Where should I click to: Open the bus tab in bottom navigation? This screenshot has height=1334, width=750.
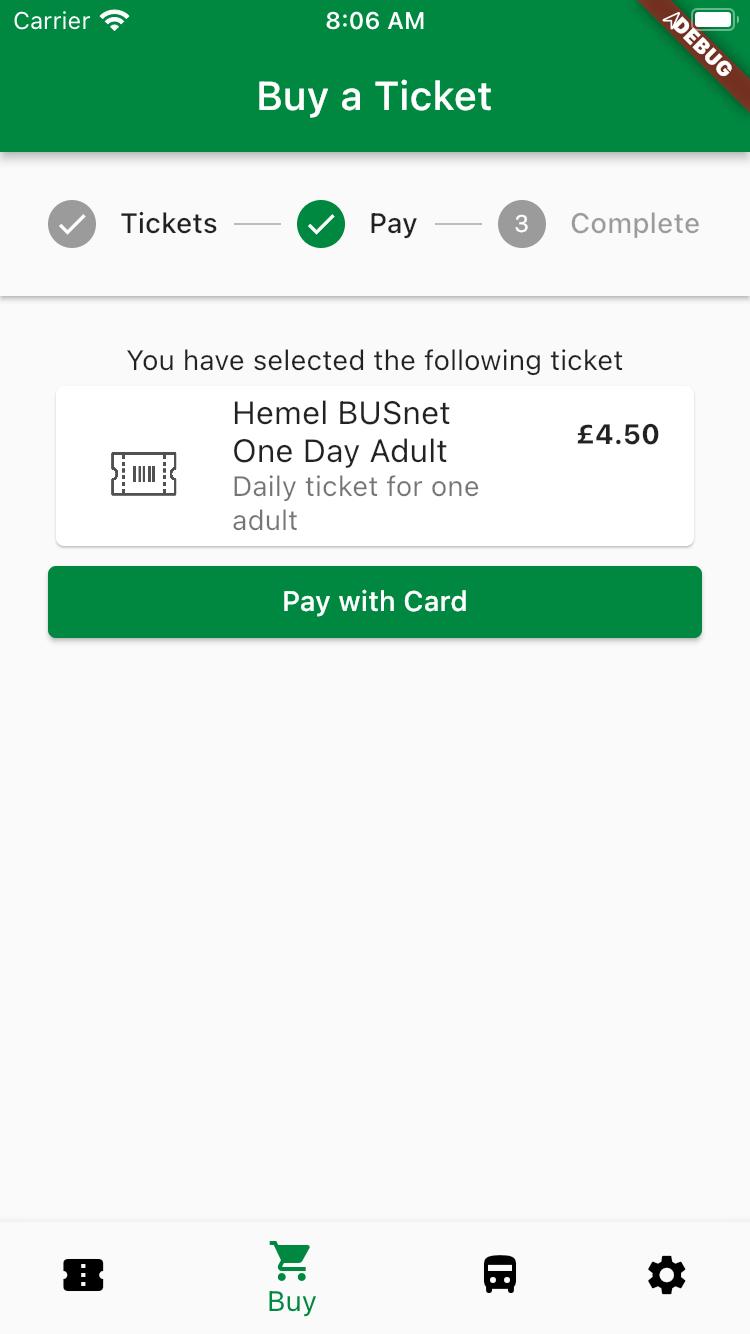500,1275
